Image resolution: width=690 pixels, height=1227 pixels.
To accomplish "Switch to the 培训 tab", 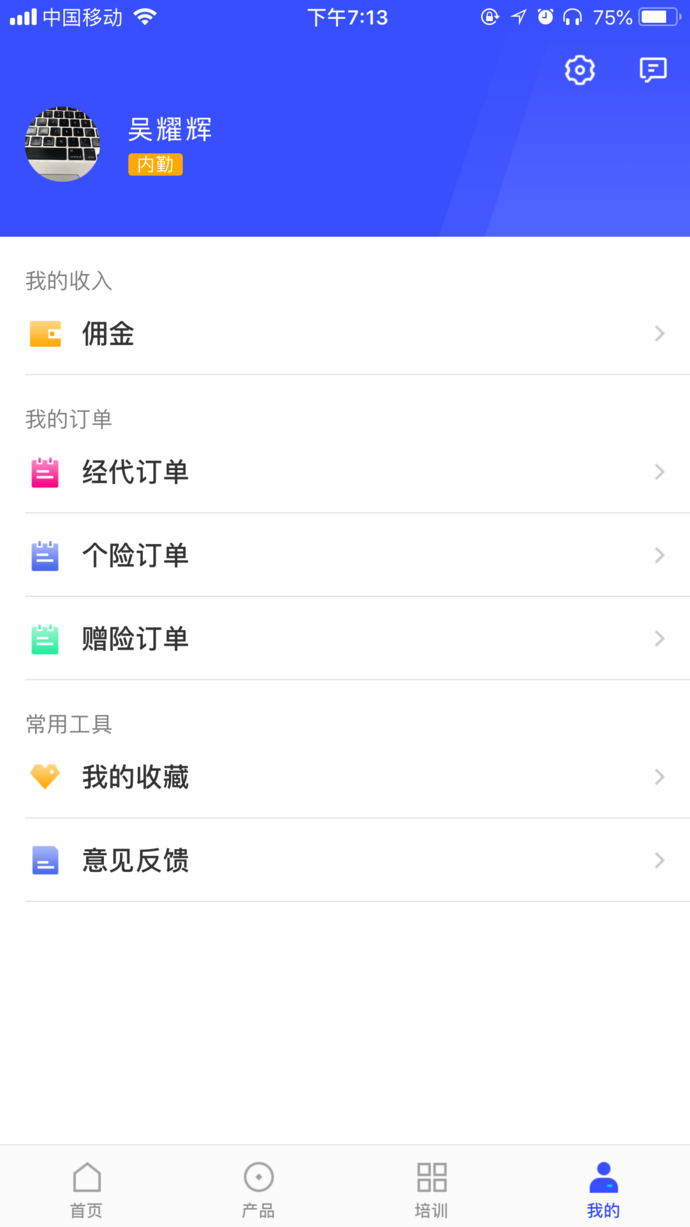I will (x=431, y=1189).
